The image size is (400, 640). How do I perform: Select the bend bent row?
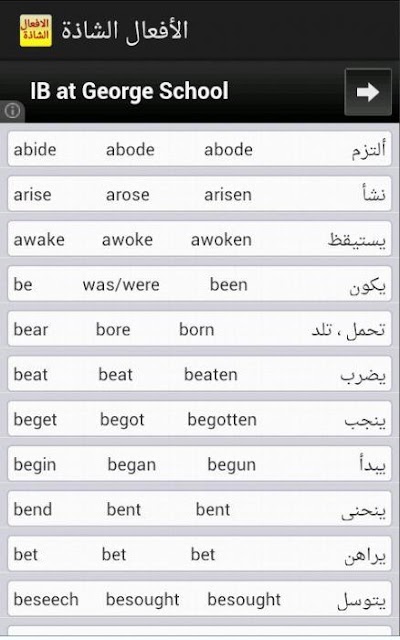pyautogui.click(x=200, y=509)
